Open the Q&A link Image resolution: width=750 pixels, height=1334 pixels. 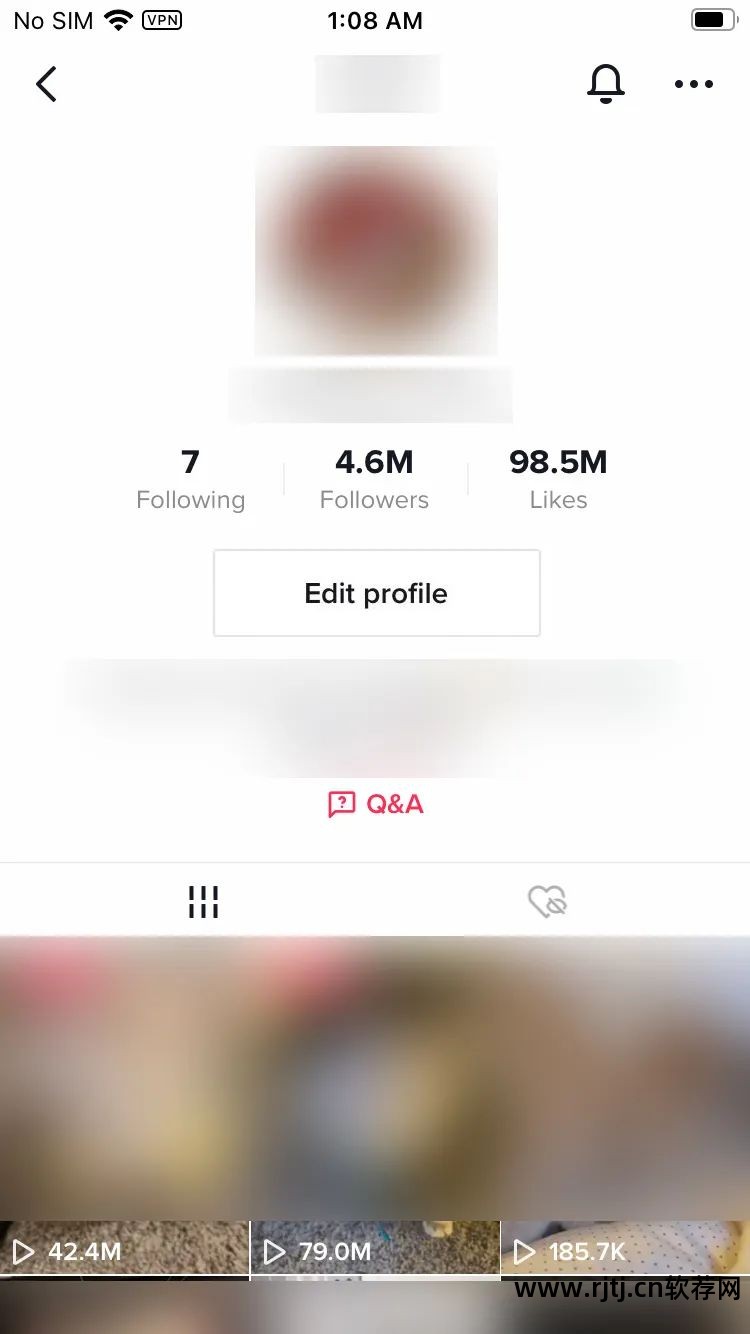coord(376,804)
